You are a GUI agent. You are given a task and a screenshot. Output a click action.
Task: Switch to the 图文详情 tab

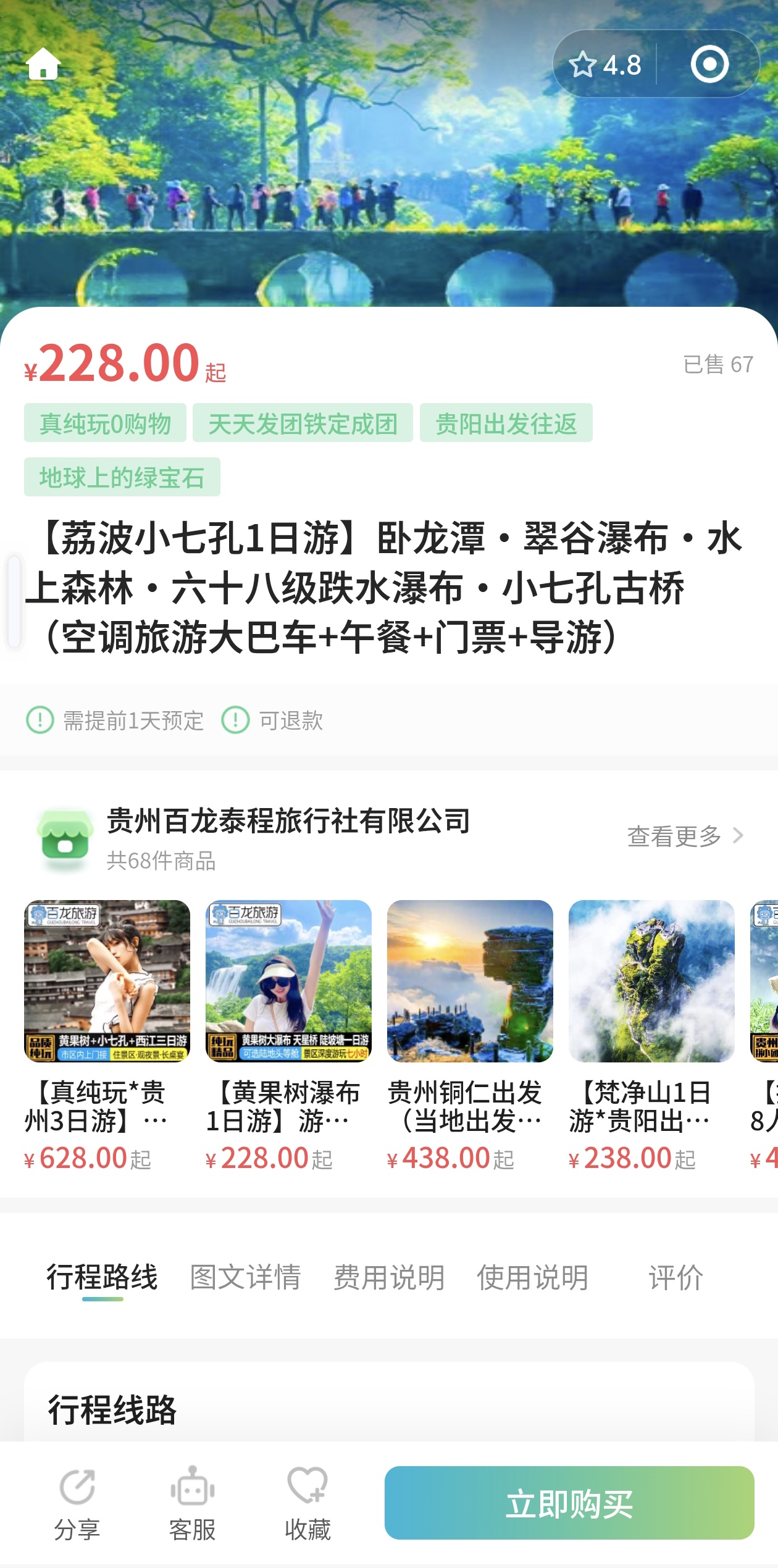[x=245, y=1277]
